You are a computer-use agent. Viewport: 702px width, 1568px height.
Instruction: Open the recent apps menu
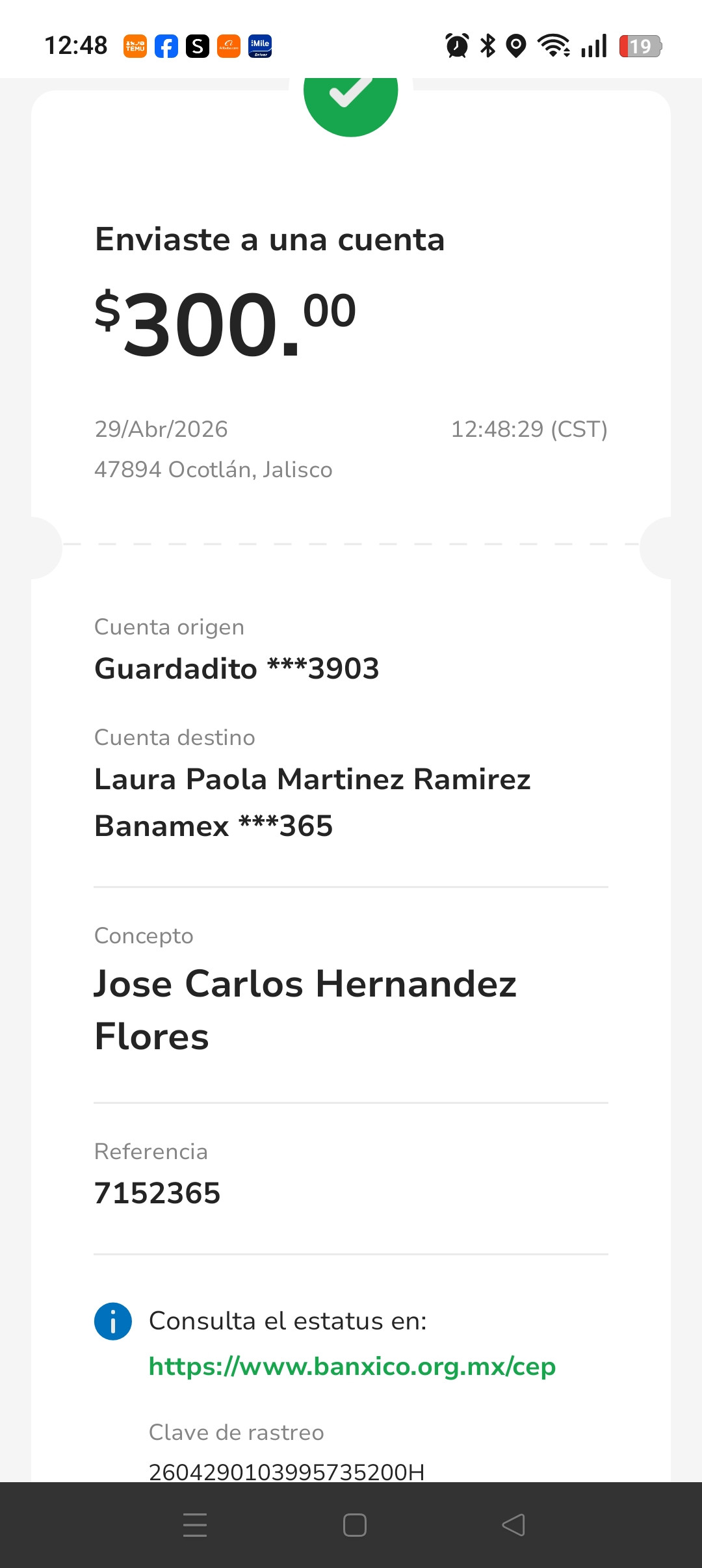tap(195, 1525)
